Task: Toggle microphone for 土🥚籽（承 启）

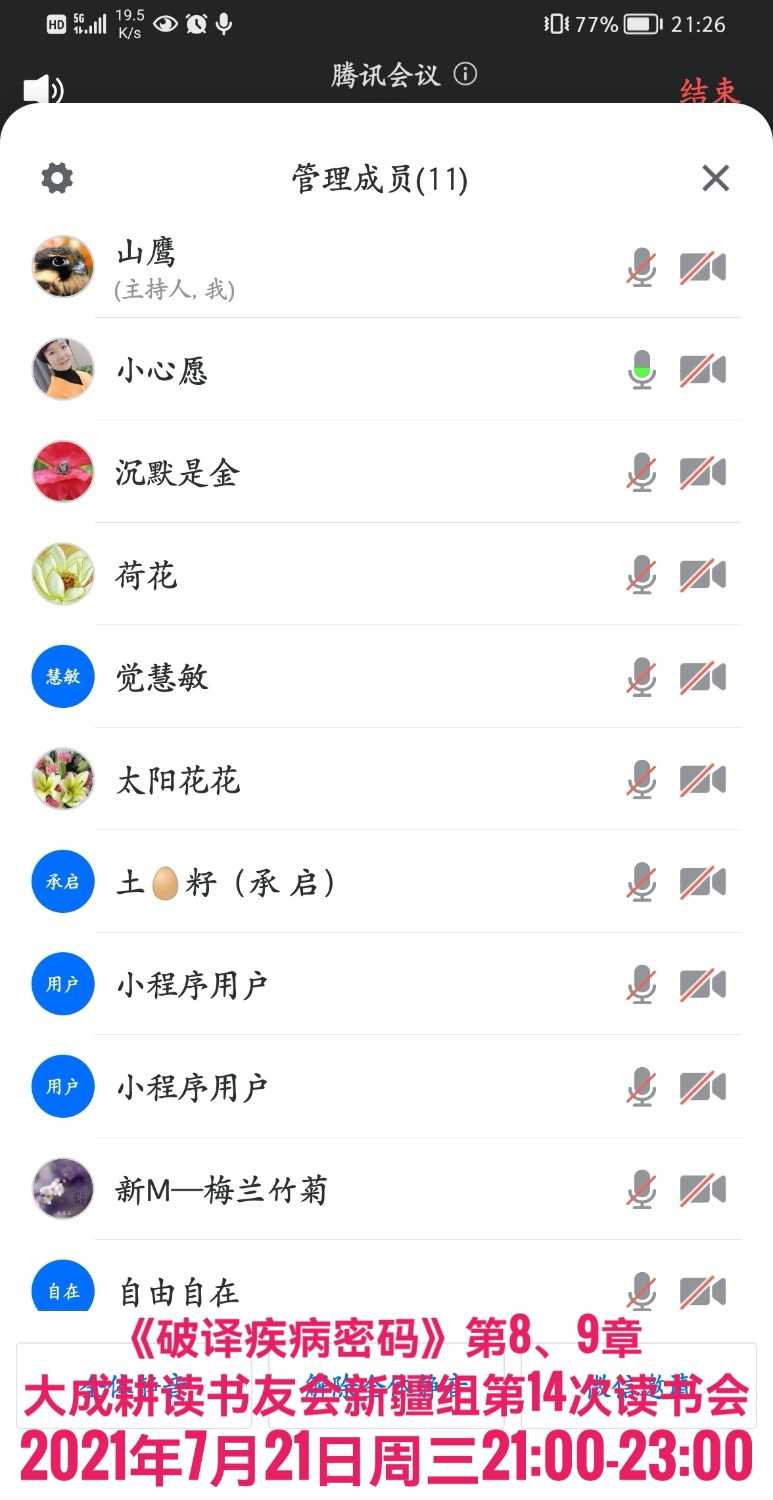Action: point(641,882)
